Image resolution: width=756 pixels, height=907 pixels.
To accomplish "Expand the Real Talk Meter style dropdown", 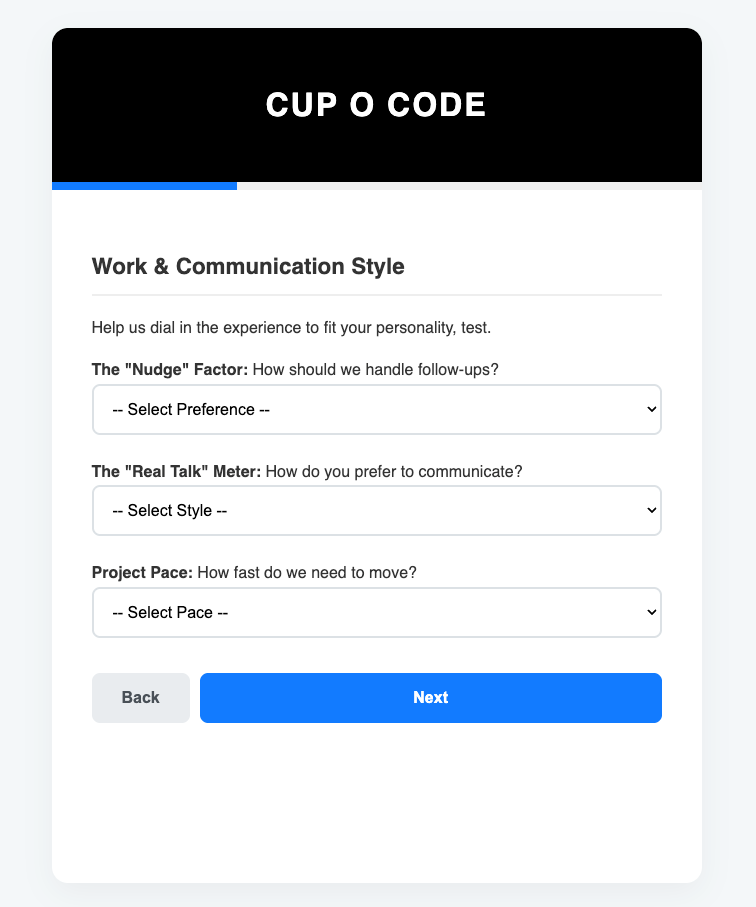I will click(376, 511).
